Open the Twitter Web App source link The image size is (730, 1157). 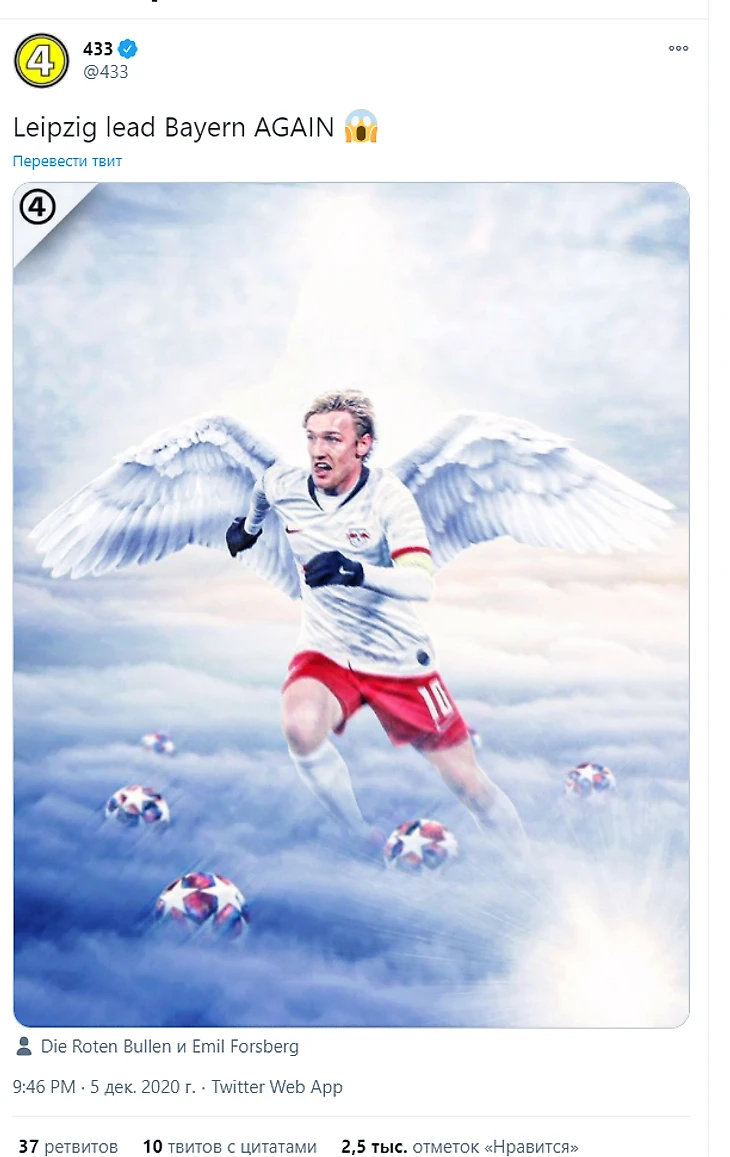tap(277, 1087)
